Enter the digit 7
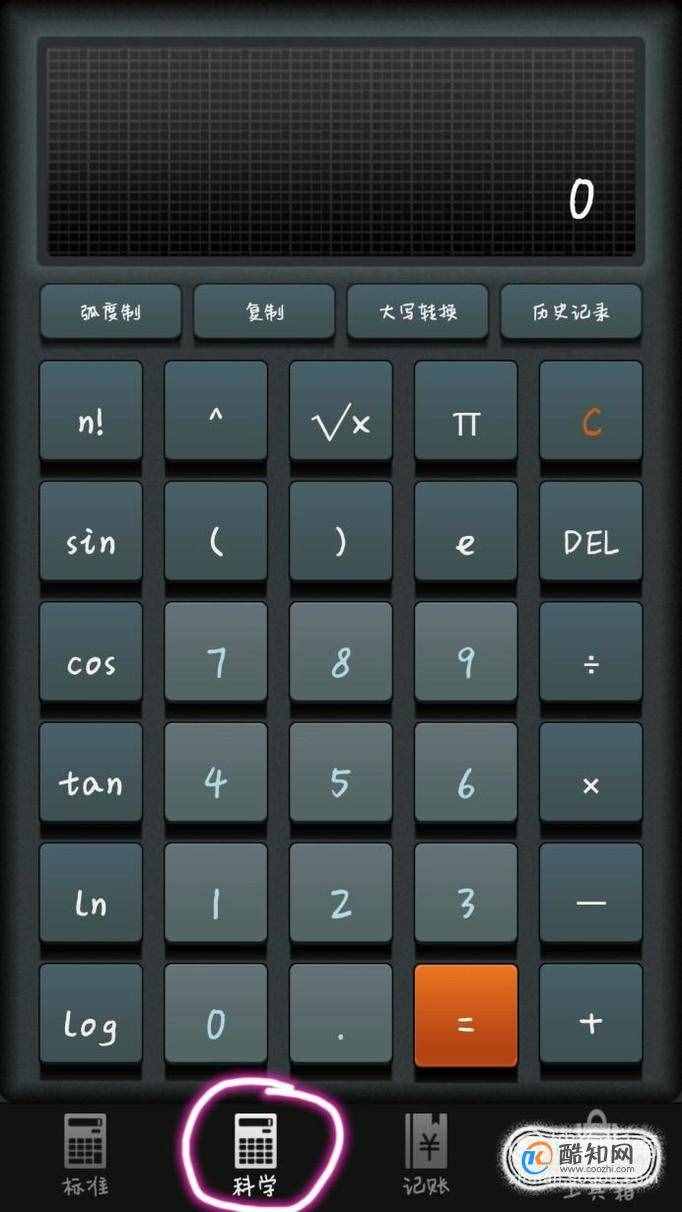This screenshot has height=1212, width=682. (x=216, y=652)
